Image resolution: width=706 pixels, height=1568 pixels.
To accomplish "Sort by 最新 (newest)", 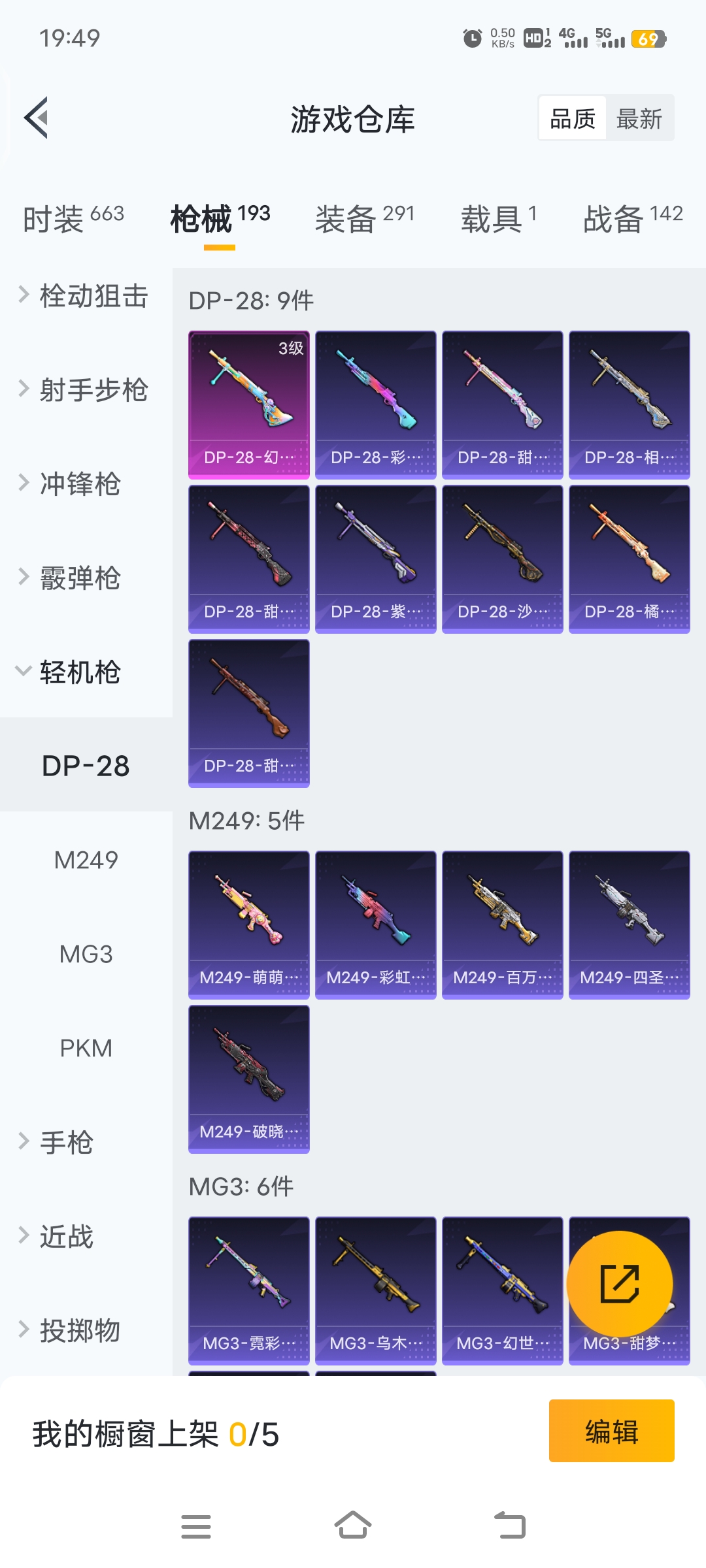I will [x=639, y=119].
